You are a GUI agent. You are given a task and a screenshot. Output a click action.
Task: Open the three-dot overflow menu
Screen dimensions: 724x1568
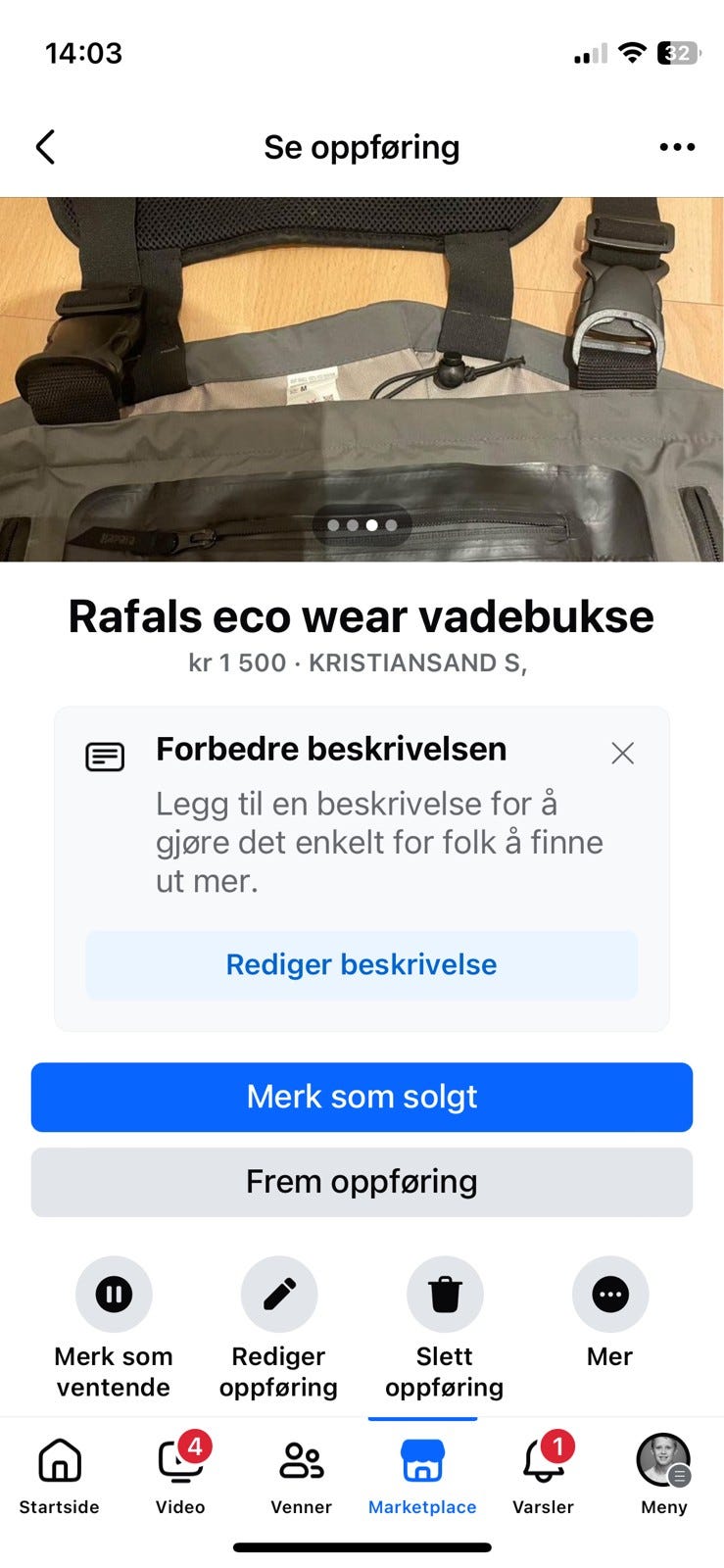[x=677, y=147]
